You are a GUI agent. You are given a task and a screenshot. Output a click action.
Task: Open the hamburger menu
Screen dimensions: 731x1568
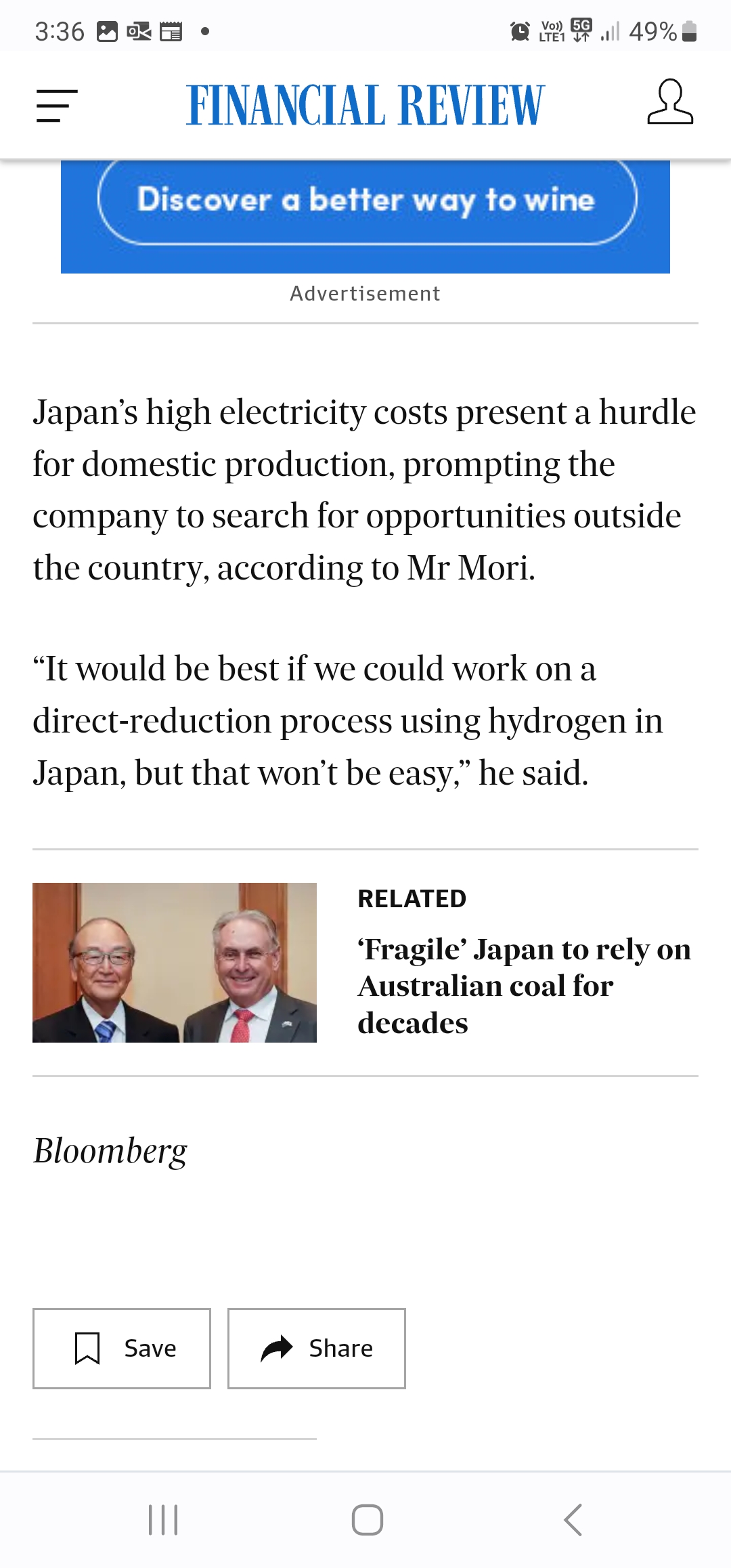(x=57, y=106)
